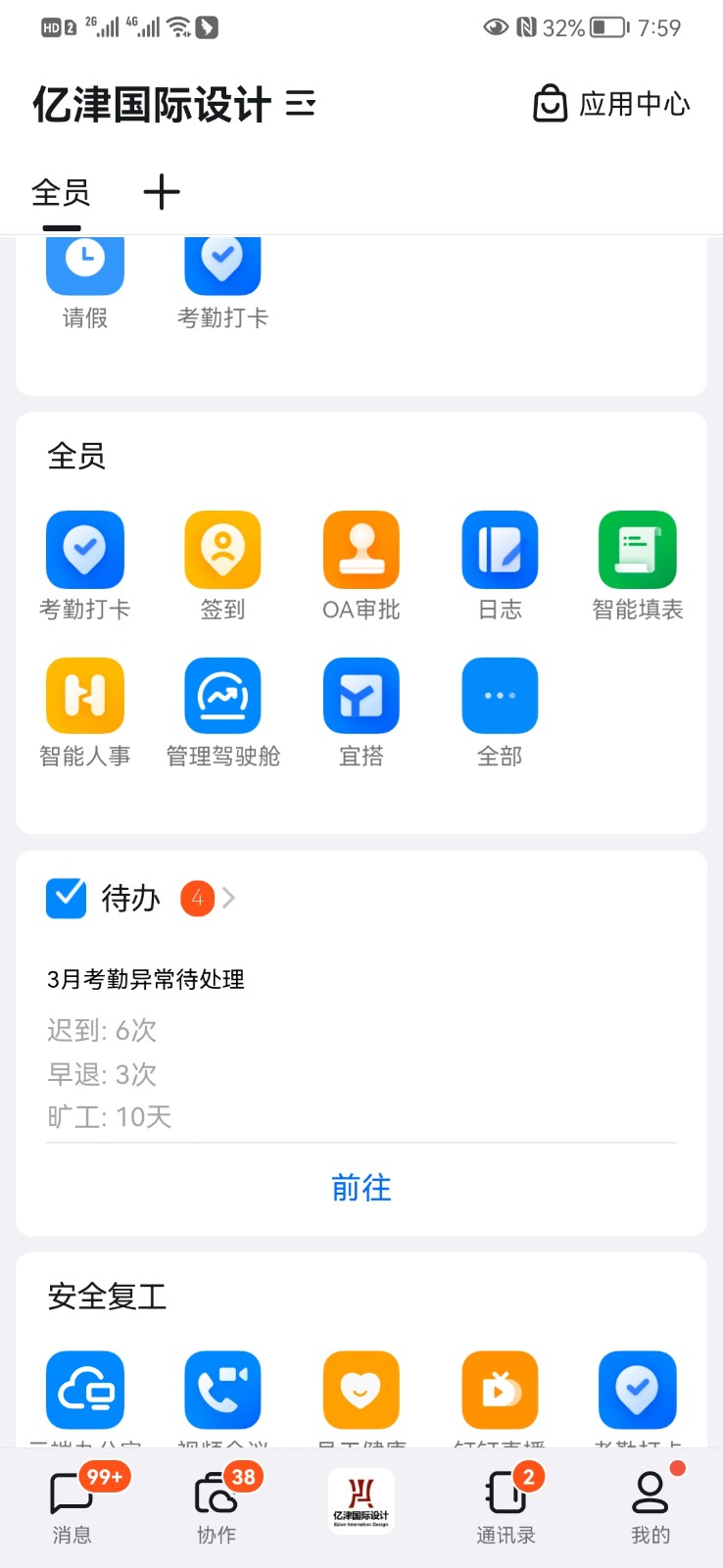
Task: Go to the 协作 collaboration tab
Action: pos(217,1506)
